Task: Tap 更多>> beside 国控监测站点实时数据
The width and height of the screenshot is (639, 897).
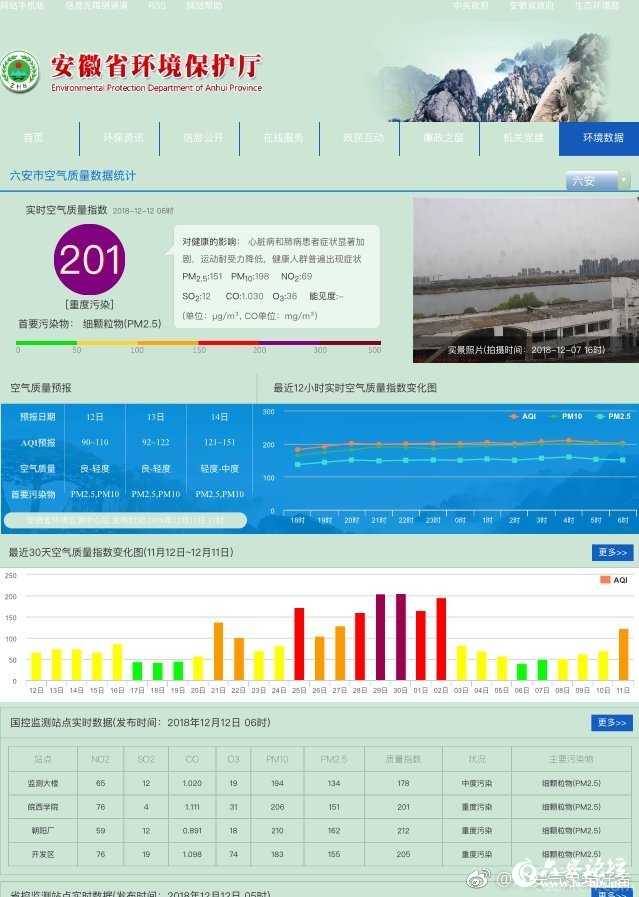Action: pyautogui.click(x=611, y=722)
